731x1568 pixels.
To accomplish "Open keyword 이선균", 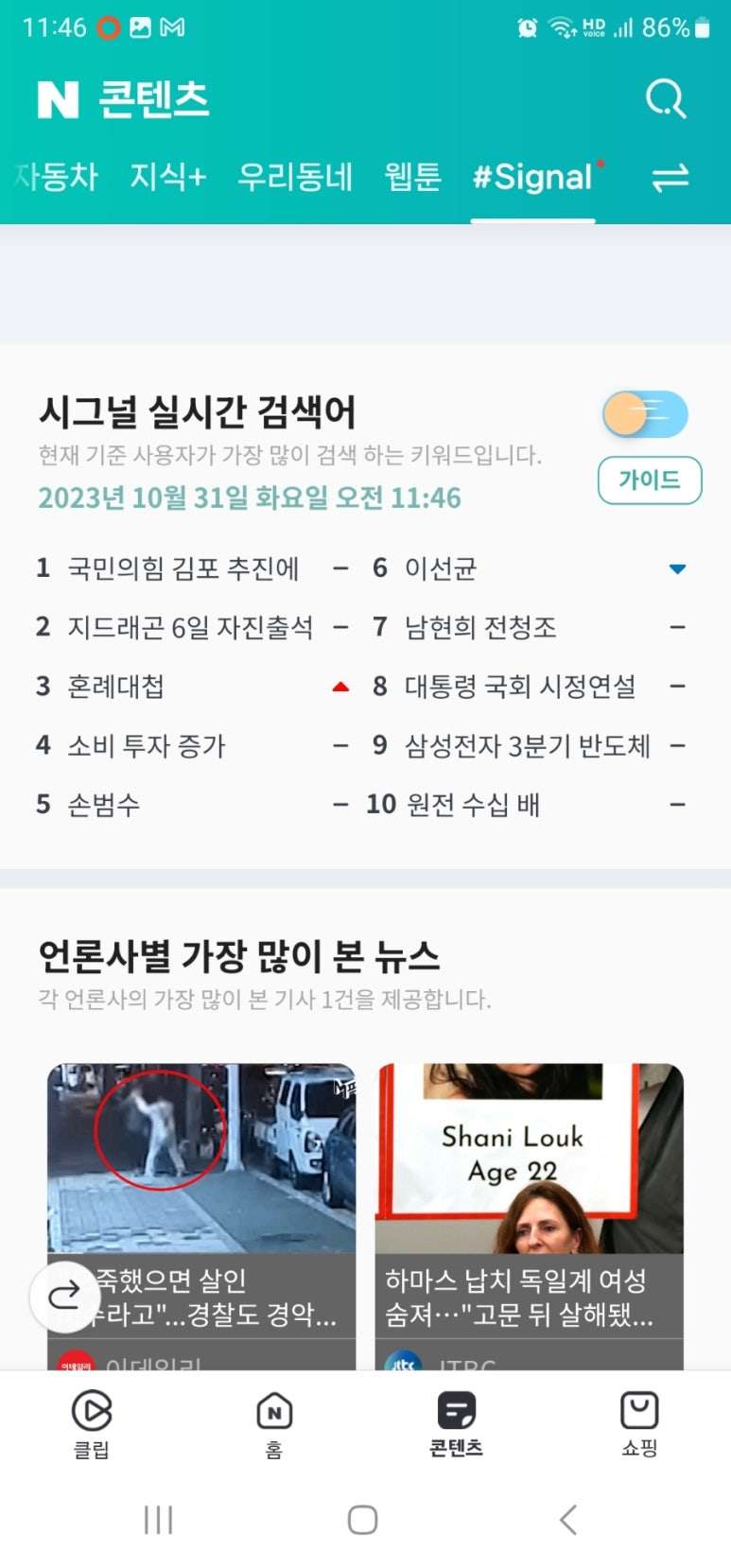I will click(441, 568).
